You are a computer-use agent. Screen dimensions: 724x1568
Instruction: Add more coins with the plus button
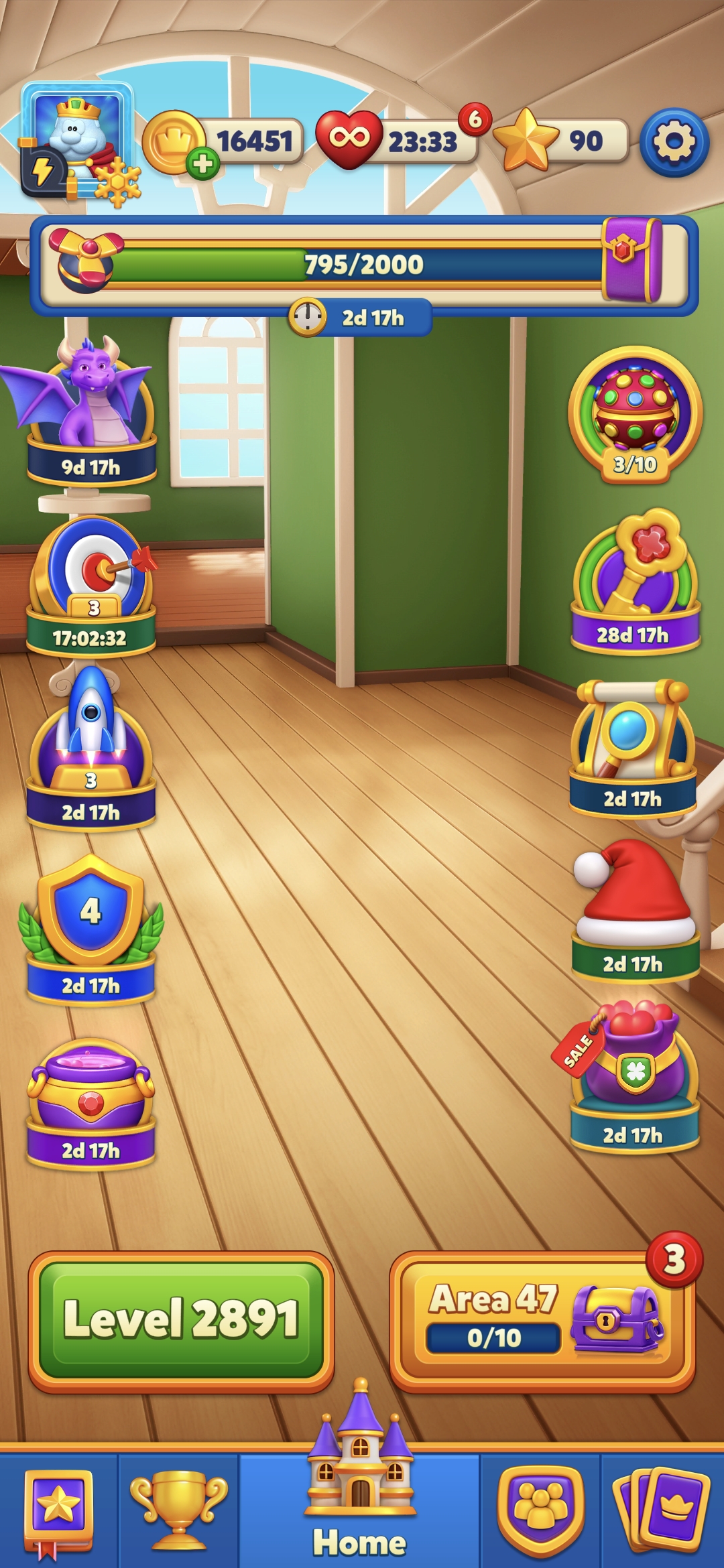pos(202,164)
